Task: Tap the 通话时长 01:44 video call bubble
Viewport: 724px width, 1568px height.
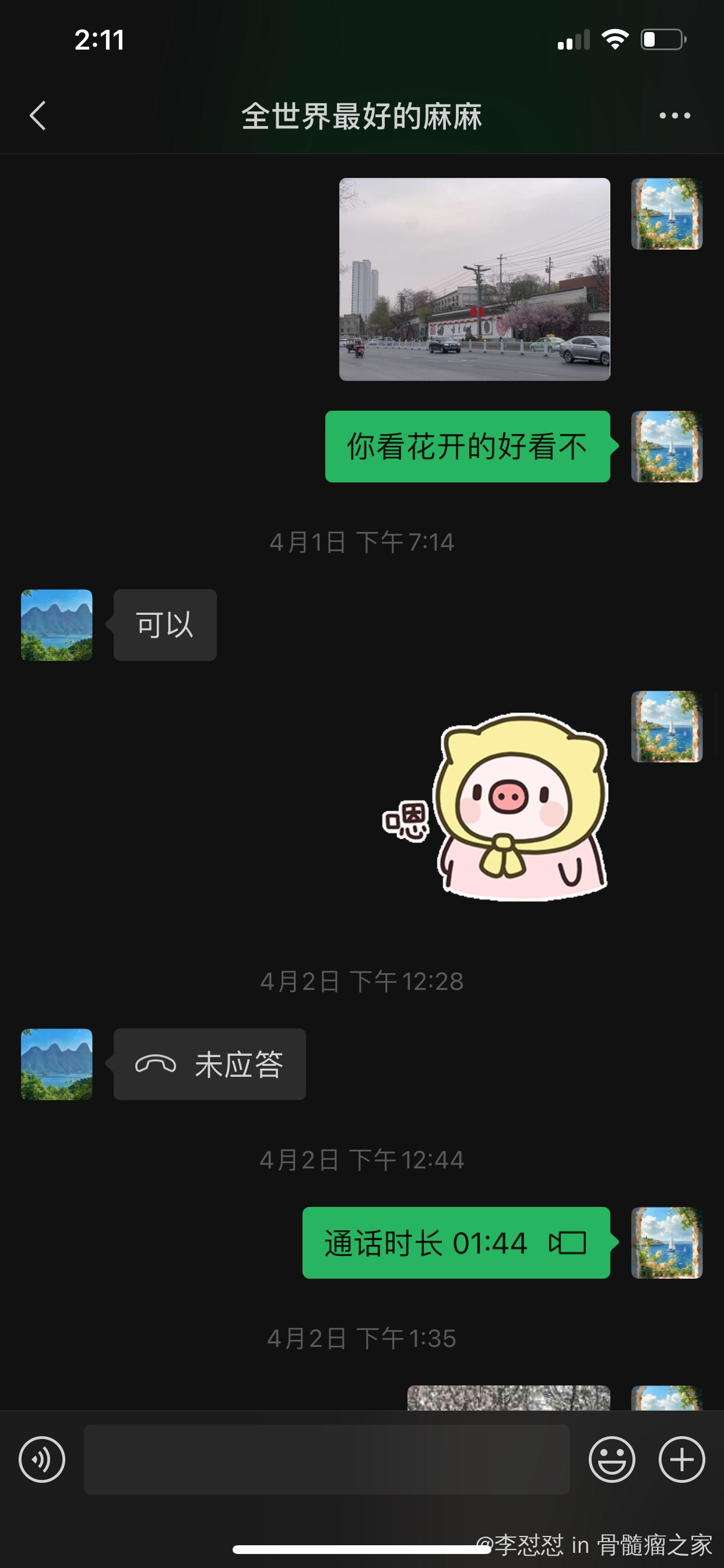Action: [x=456, y=1242]
